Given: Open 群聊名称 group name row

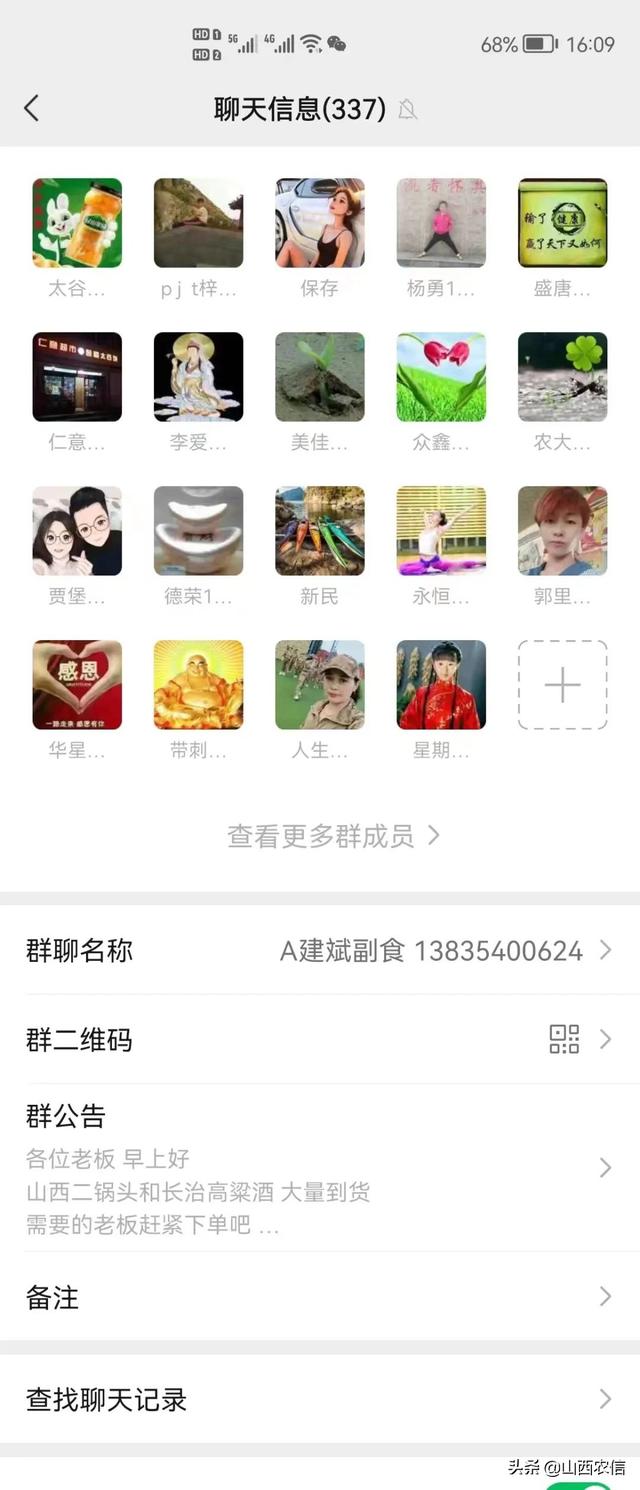Looking at the screenshot, I should point(320,950).
